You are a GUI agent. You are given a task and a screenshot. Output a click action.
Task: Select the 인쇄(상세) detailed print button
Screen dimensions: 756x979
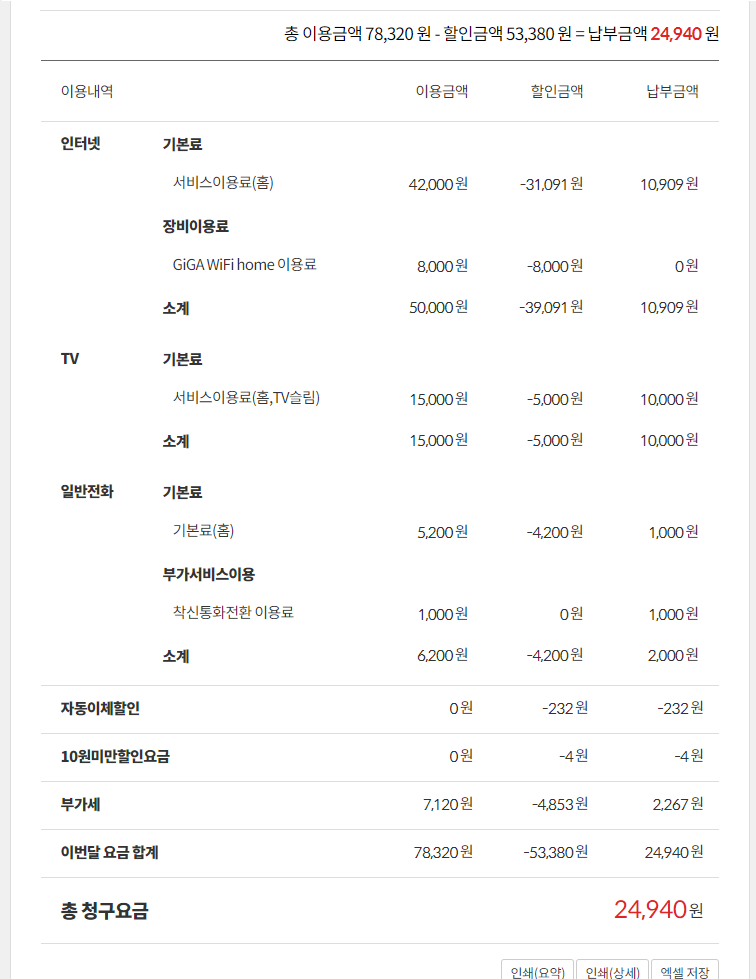[612, 970]
